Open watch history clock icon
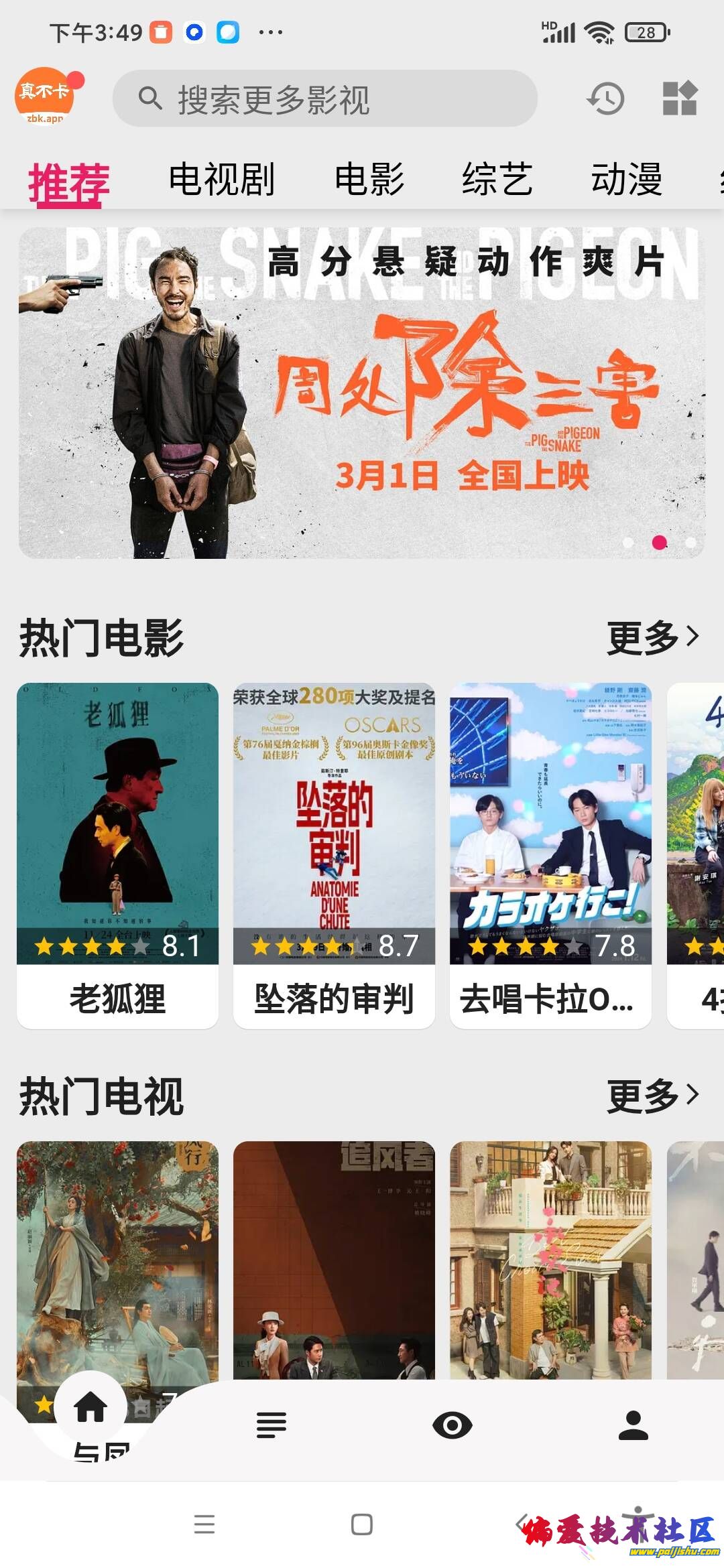Viewport: 724px width, 1568px height. point(606,99)
